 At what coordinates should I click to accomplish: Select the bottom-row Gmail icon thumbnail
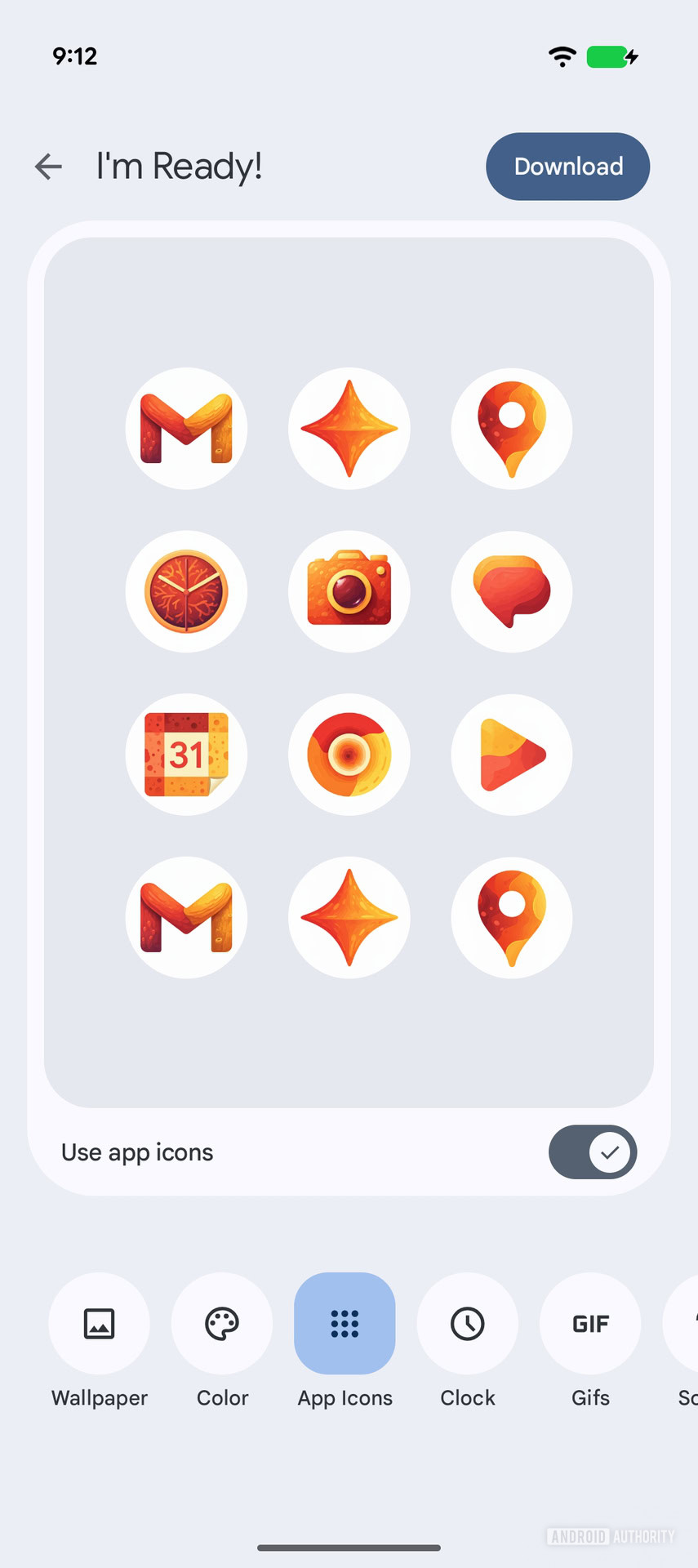(x=186, y=916)
